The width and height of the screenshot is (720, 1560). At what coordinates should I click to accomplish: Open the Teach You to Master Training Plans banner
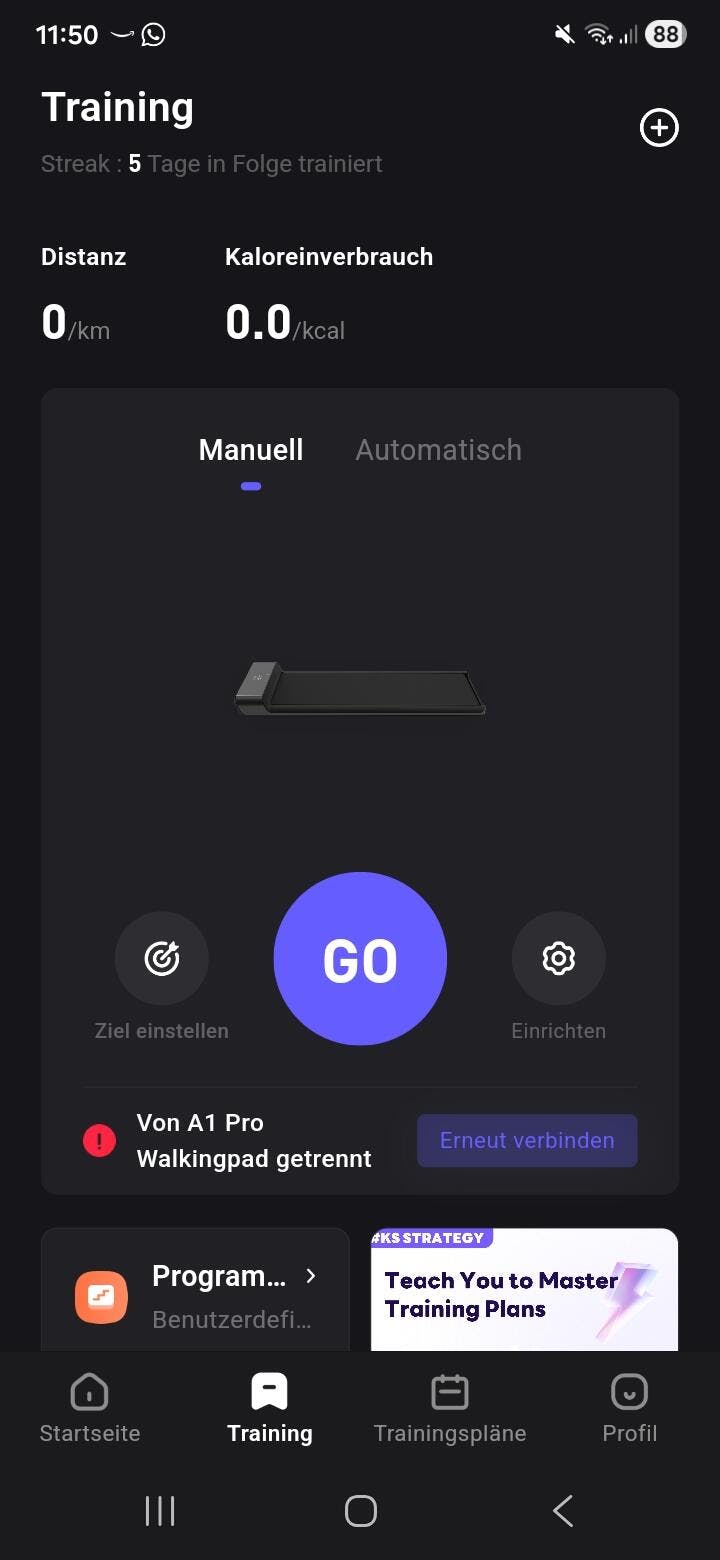pyautogui.click(x=524, y=1292)
